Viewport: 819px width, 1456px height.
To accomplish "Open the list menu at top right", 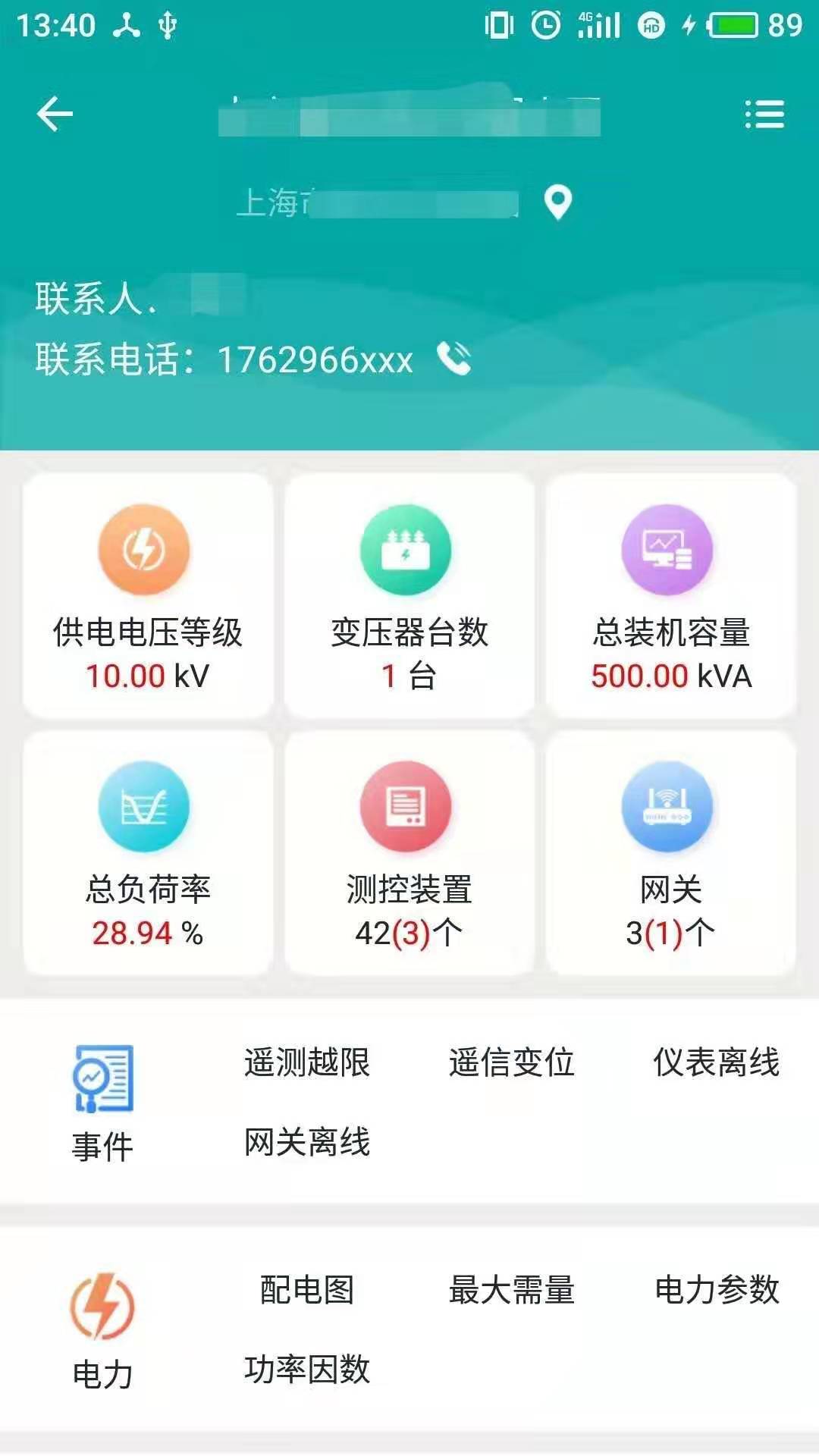I will tap(766, 112).
